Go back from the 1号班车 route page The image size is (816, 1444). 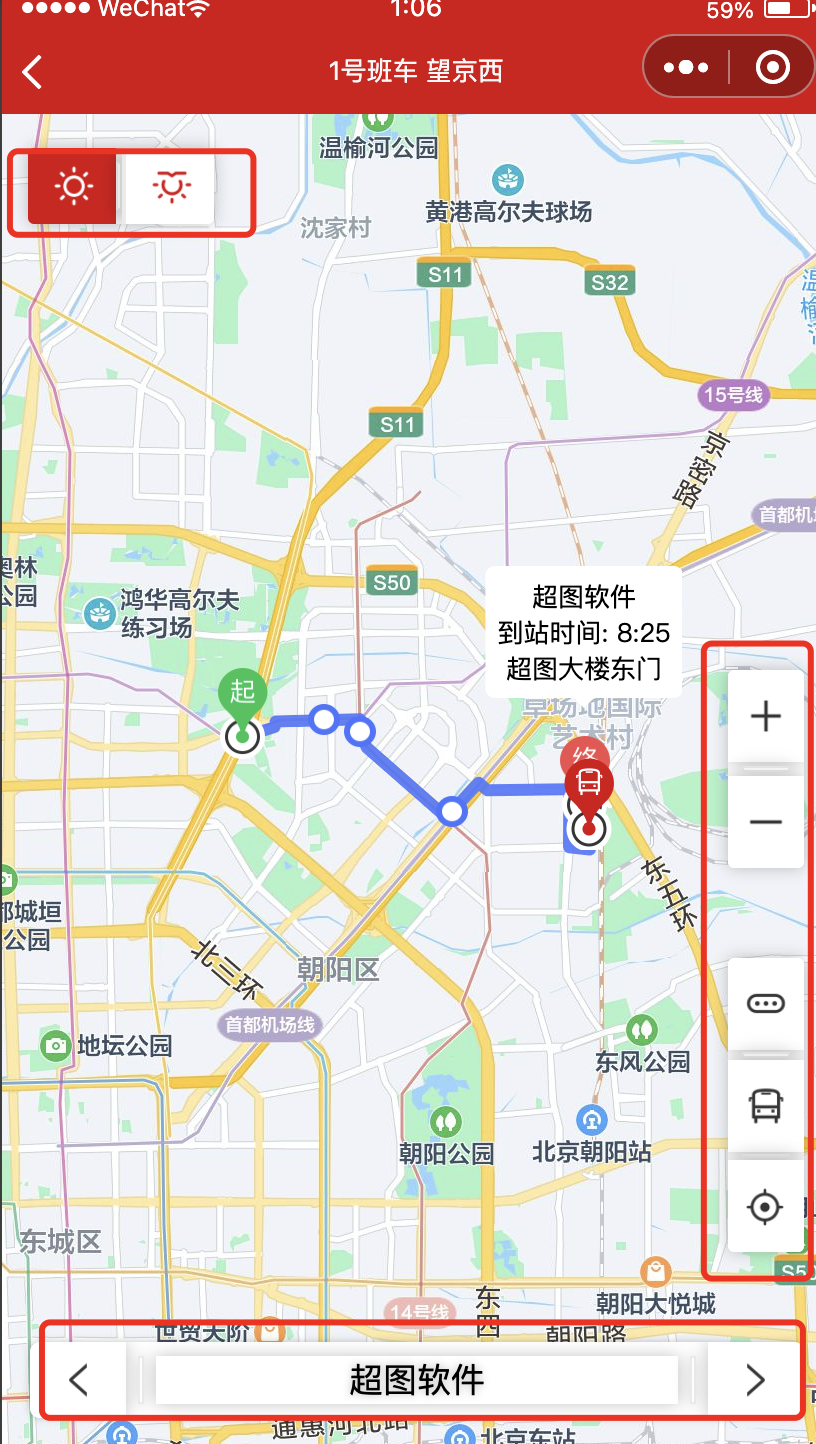33,71
